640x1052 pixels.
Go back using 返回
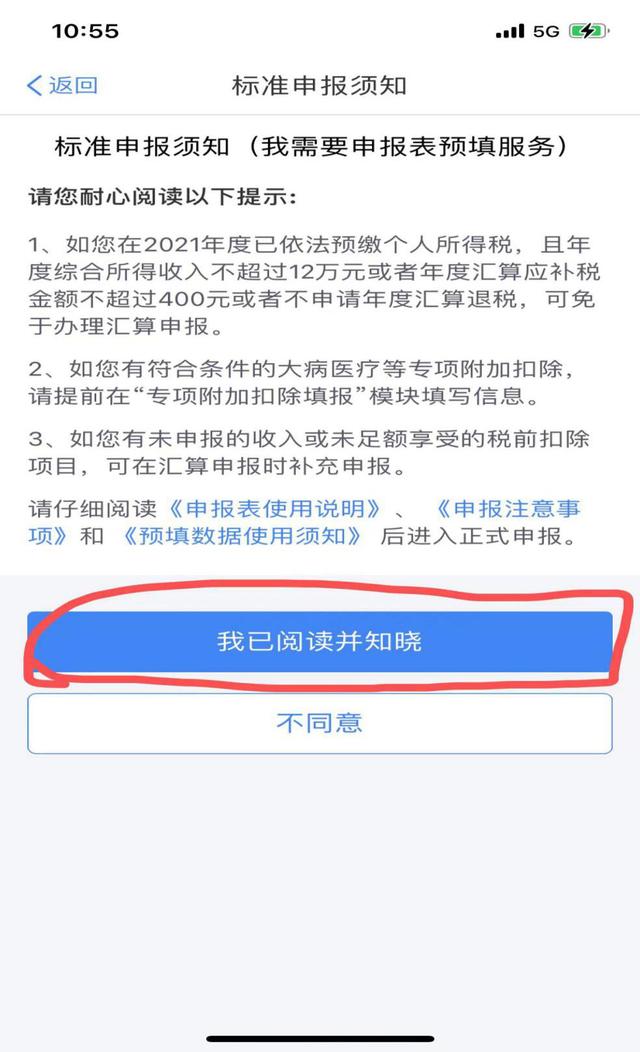63,85
